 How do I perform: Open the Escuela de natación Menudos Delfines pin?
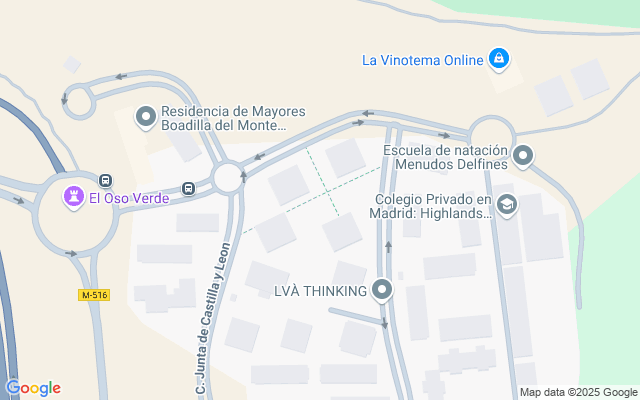pos(524,156)
